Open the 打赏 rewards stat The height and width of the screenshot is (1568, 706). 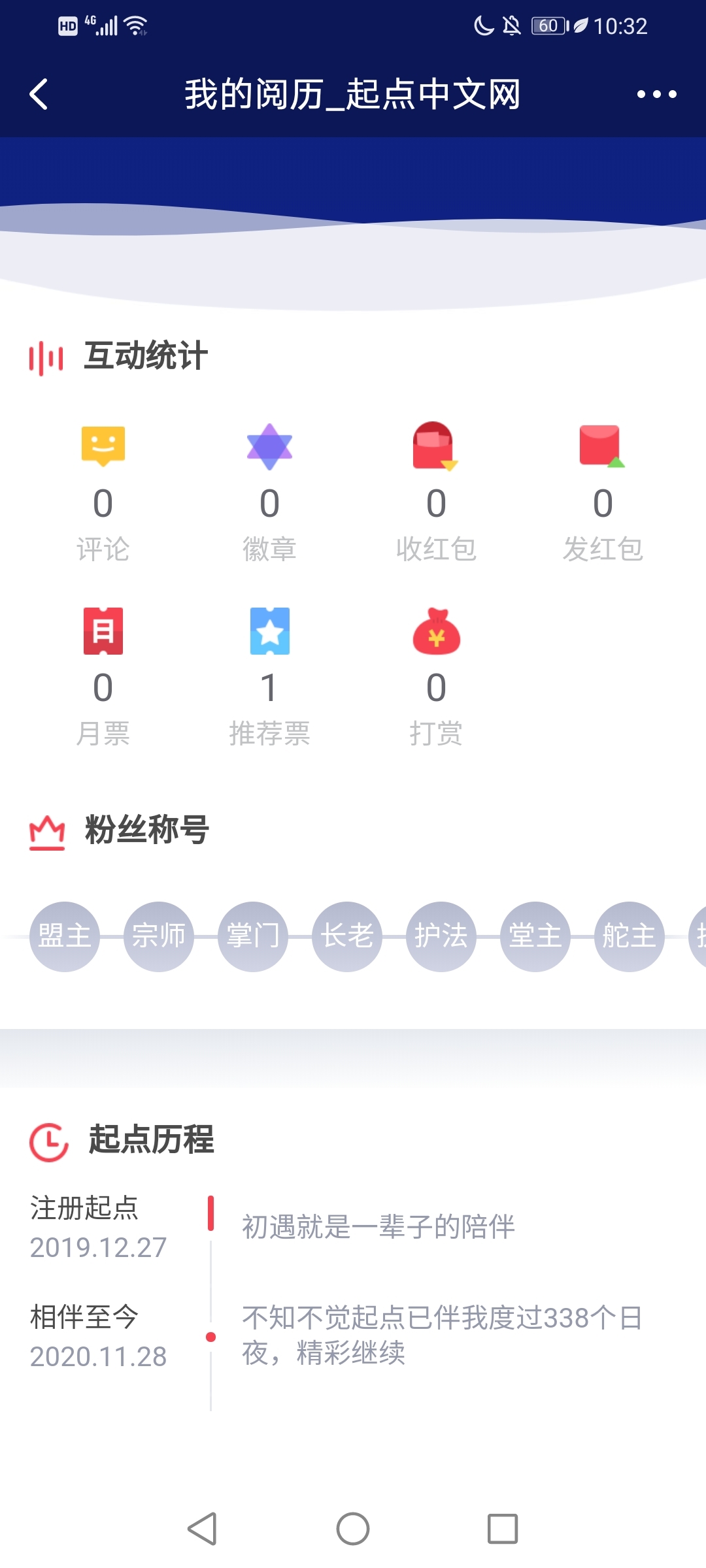click(436, 678)
